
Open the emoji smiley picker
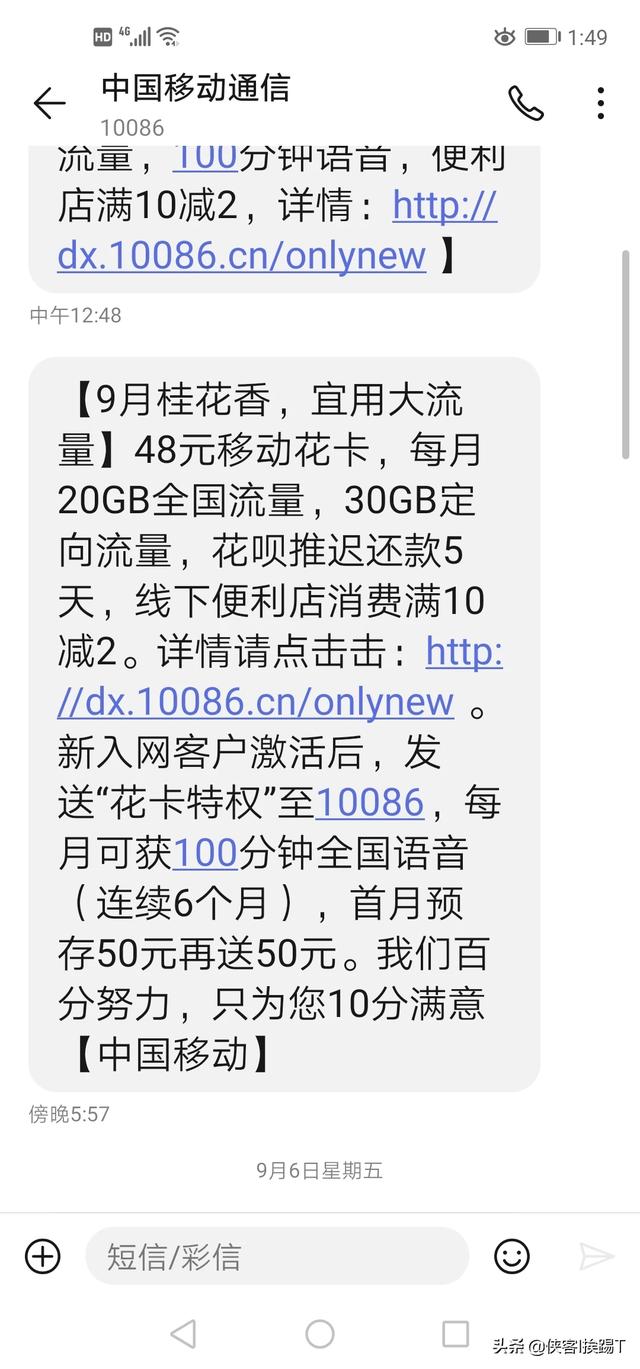tap(512, 1256)
